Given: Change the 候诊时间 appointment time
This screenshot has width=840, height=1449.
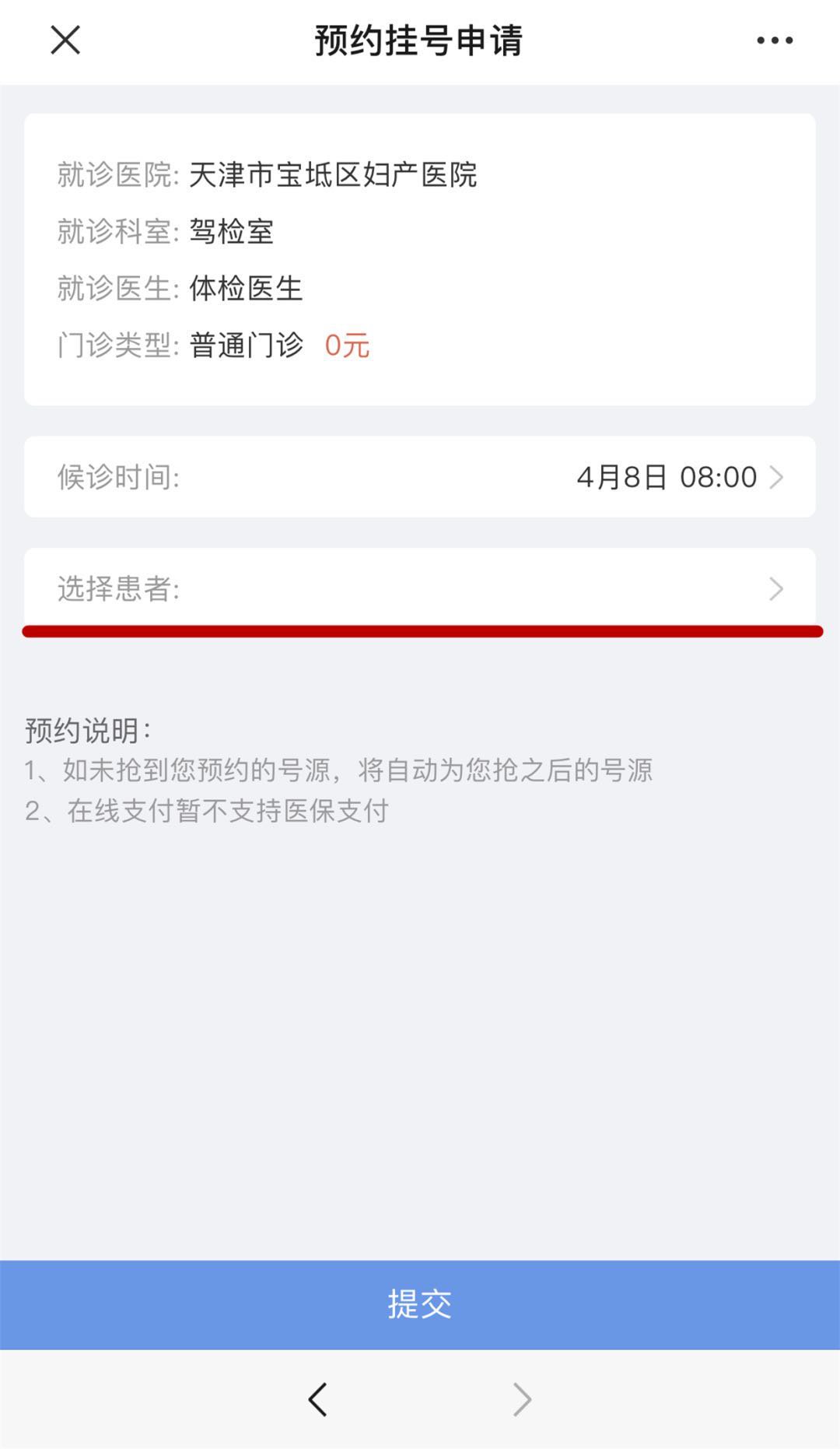Looking at the screenshot, I should (420, 477).
